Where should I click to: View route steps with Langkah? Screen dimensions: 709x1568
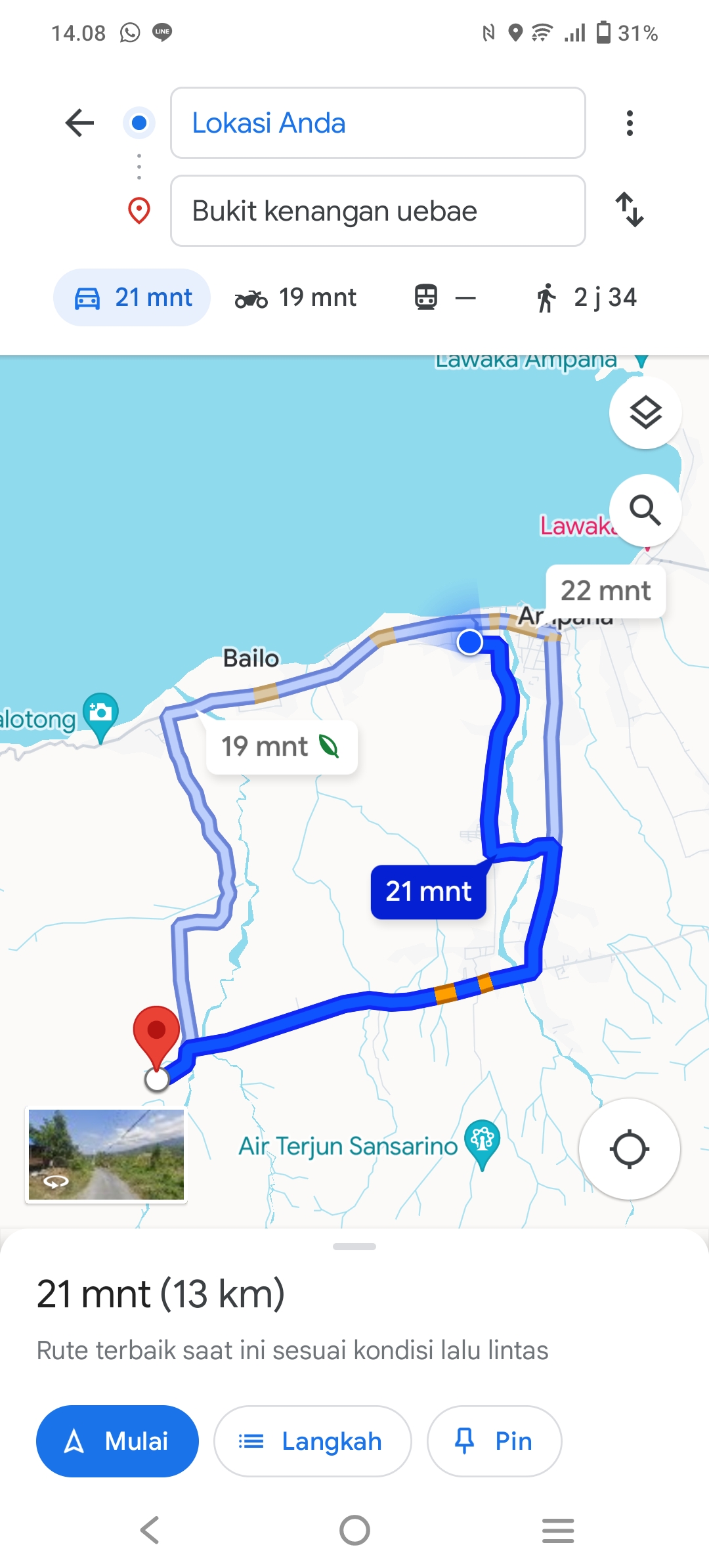tap(312, 1441)
